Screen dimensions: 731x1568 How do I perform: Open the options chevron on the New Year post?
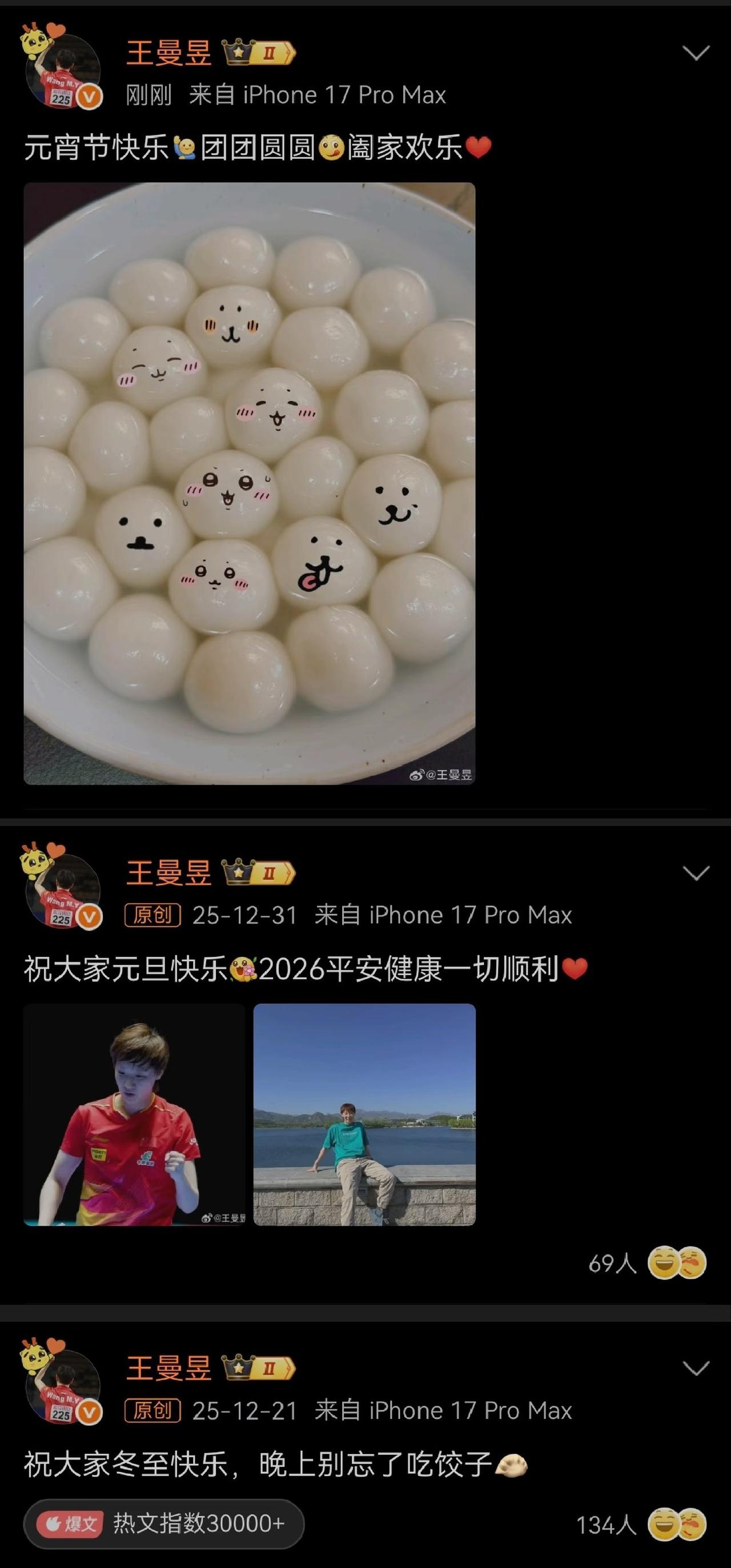tap(696, 873)
